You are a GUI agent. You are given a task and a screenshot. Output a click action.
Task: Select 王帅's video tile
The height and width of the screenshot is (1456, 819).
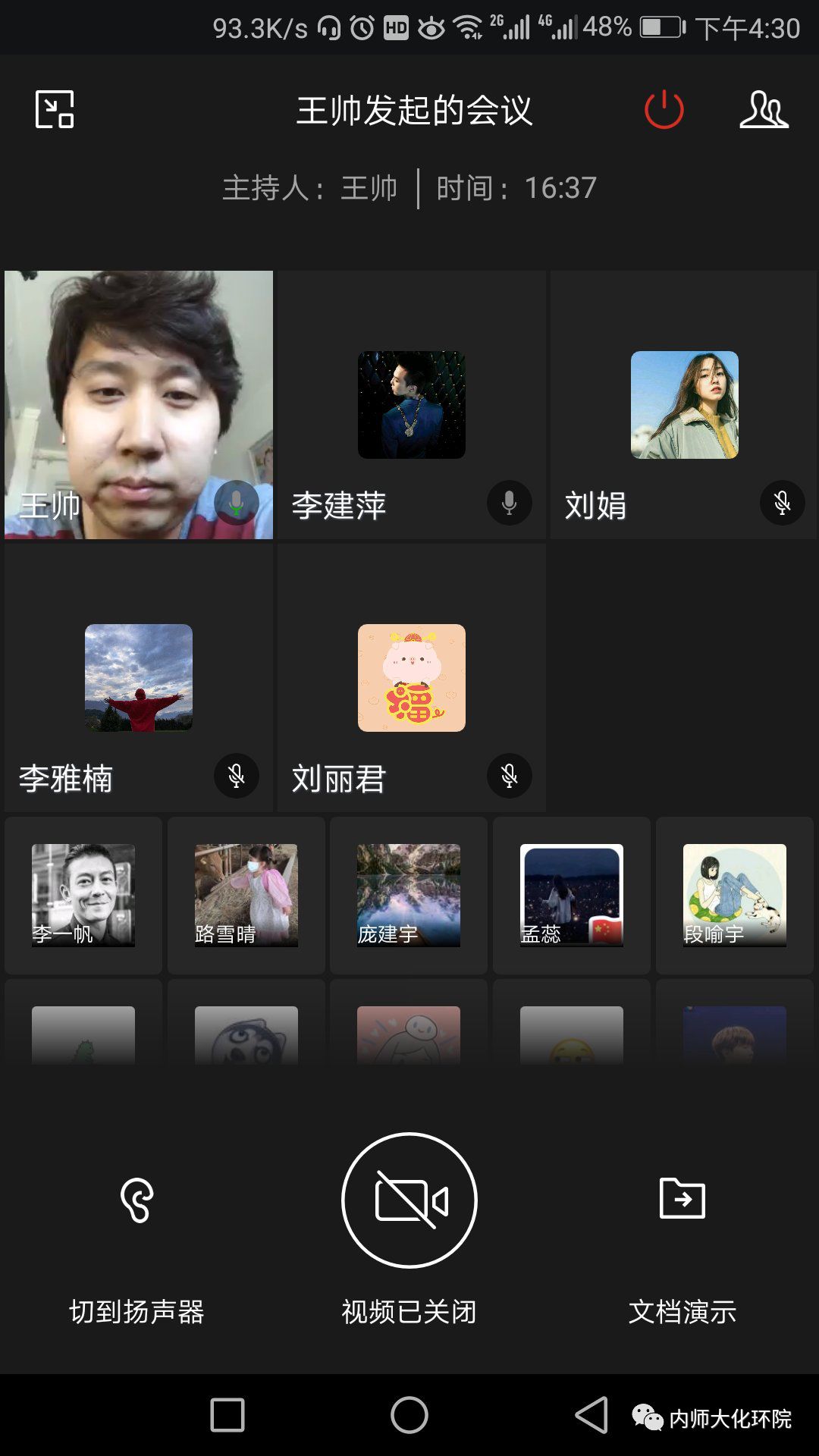point(139,404)
